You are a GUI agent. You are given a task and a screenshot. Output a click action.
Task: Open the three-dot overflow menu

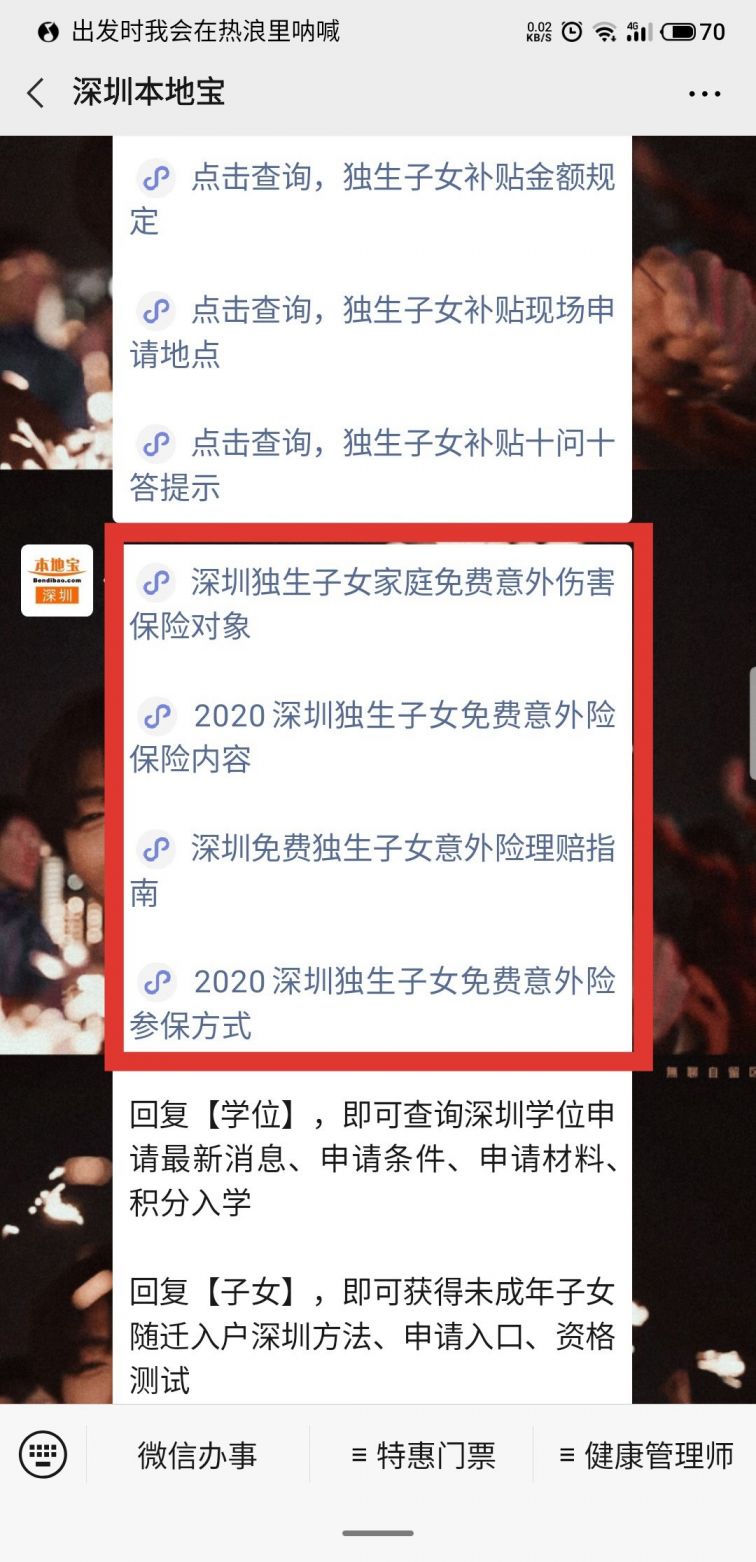(704, 94)
